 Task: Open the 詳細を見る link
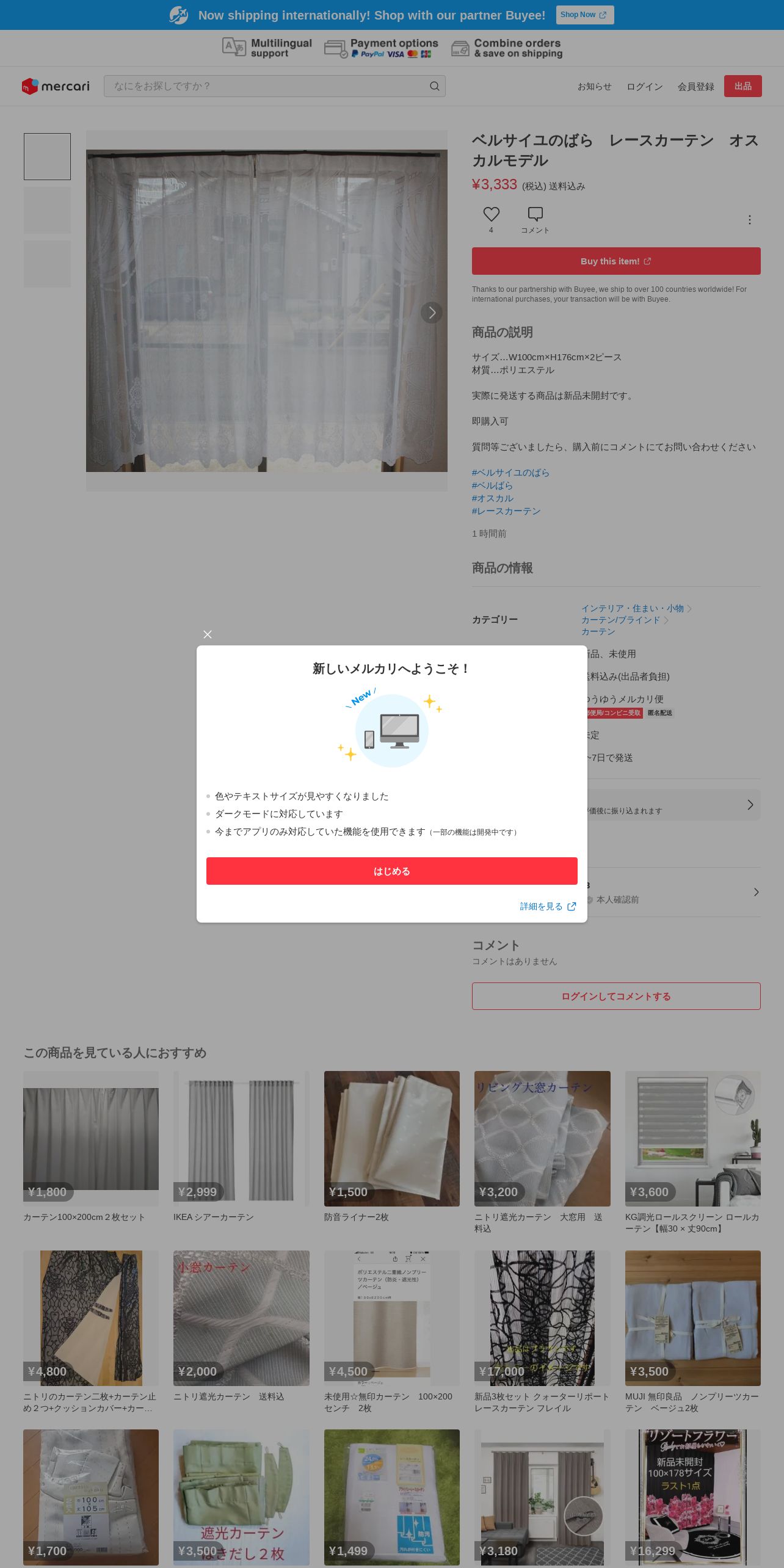pos(548,906)
